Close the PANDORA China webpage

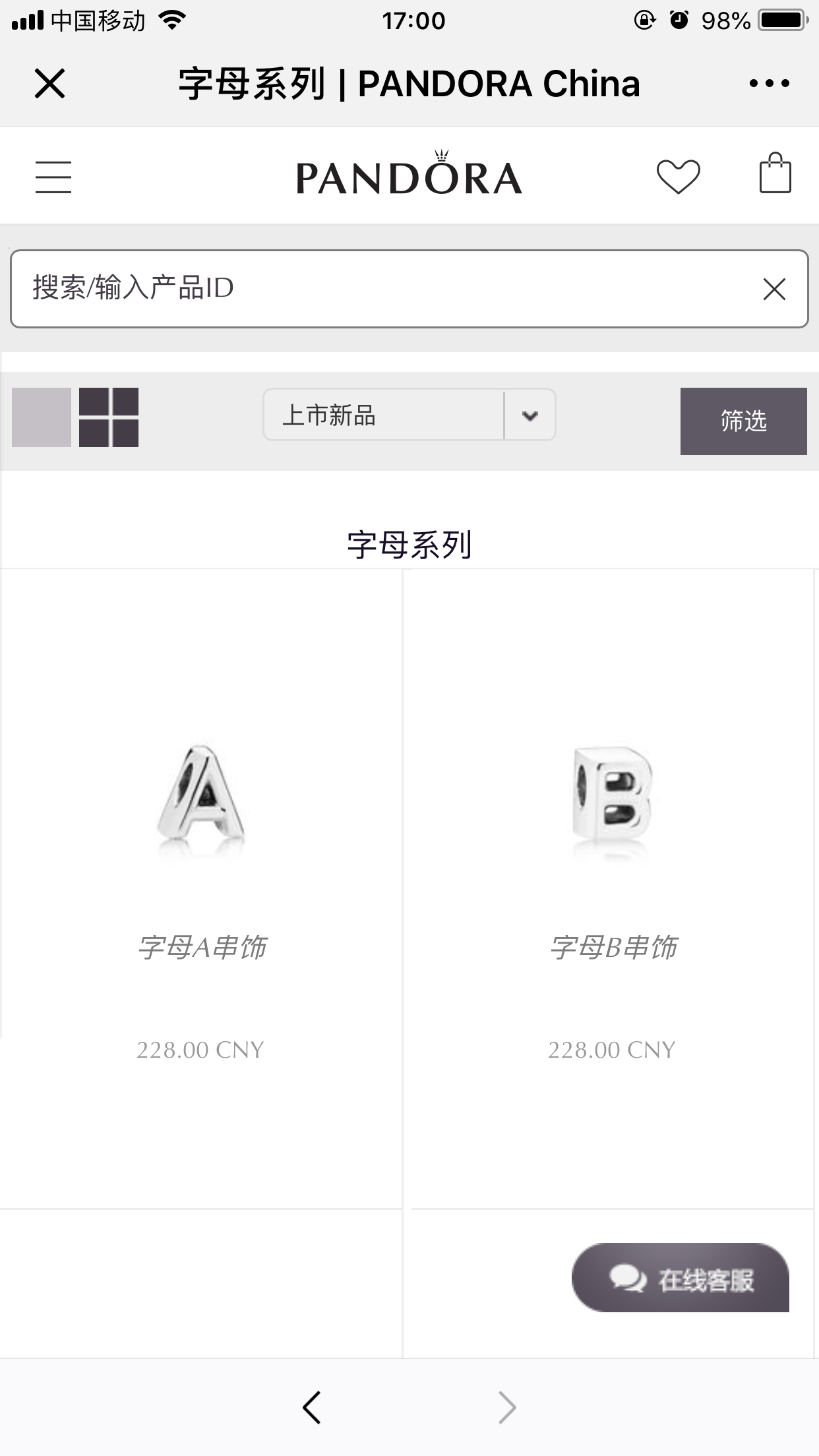pyautogui.click(x=49, y=84)
